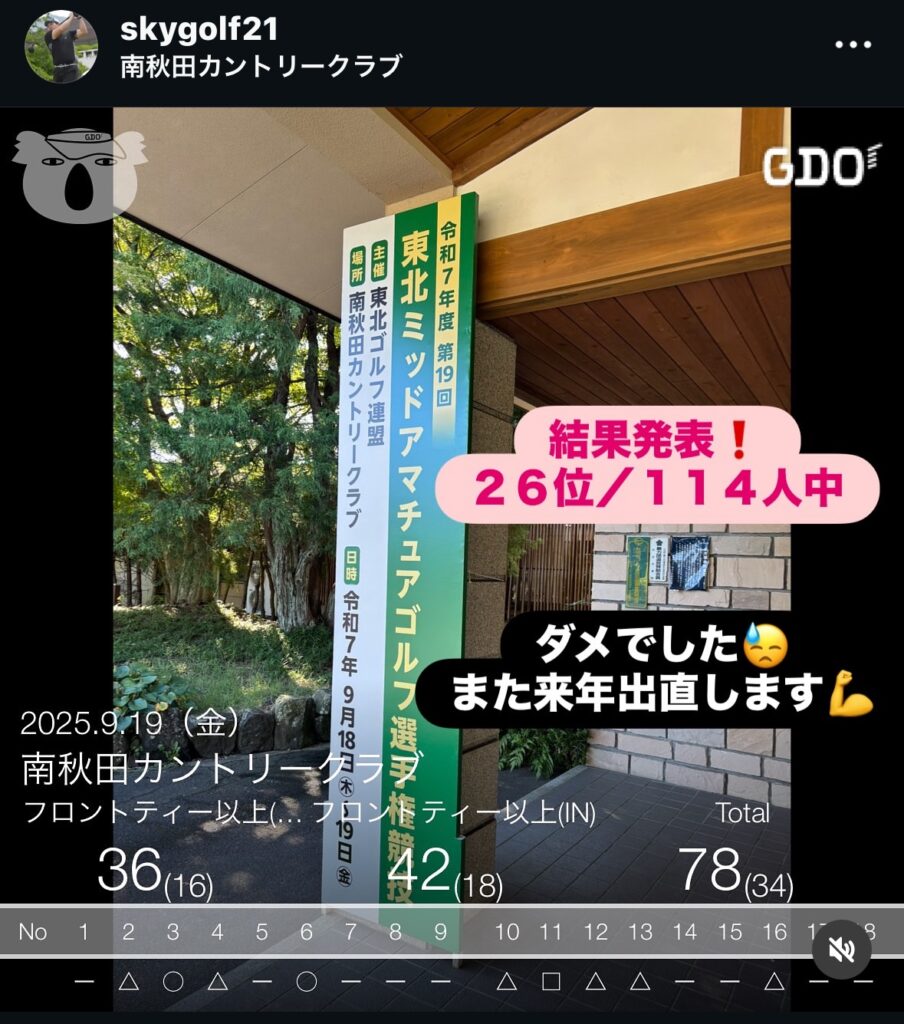
Task: Open the post's overflow menu
Action: pyautogui.click(x=853, y=46)
